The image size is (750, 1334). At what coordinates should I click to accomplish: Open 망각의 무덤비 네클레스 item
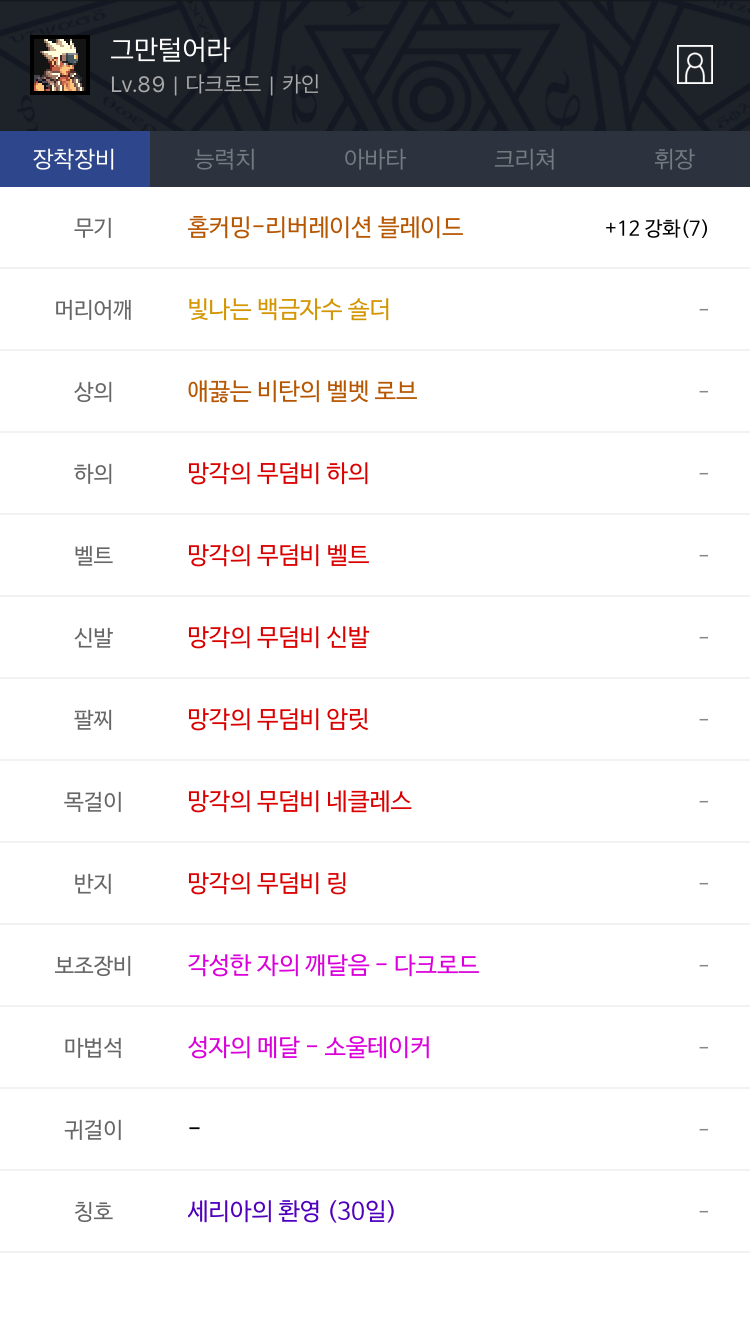point(300,801)
